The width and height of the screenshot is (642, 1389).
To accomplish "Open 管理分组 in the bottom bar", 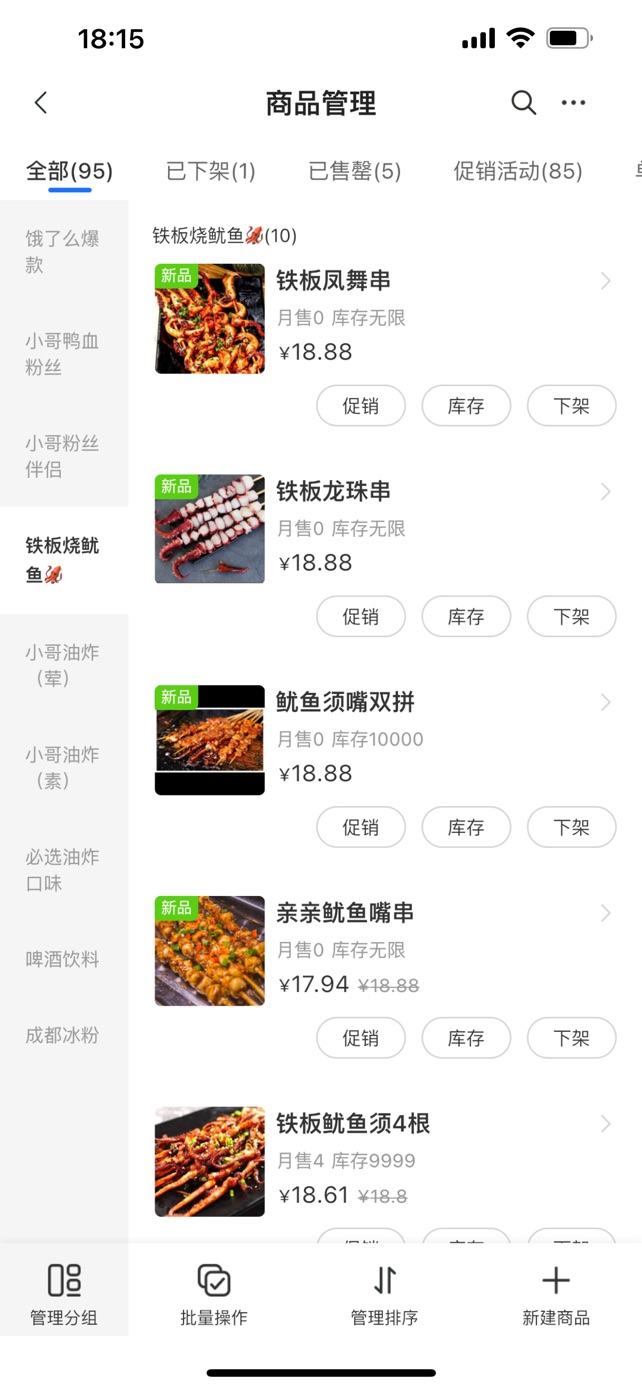I will tap(64, 1294).
